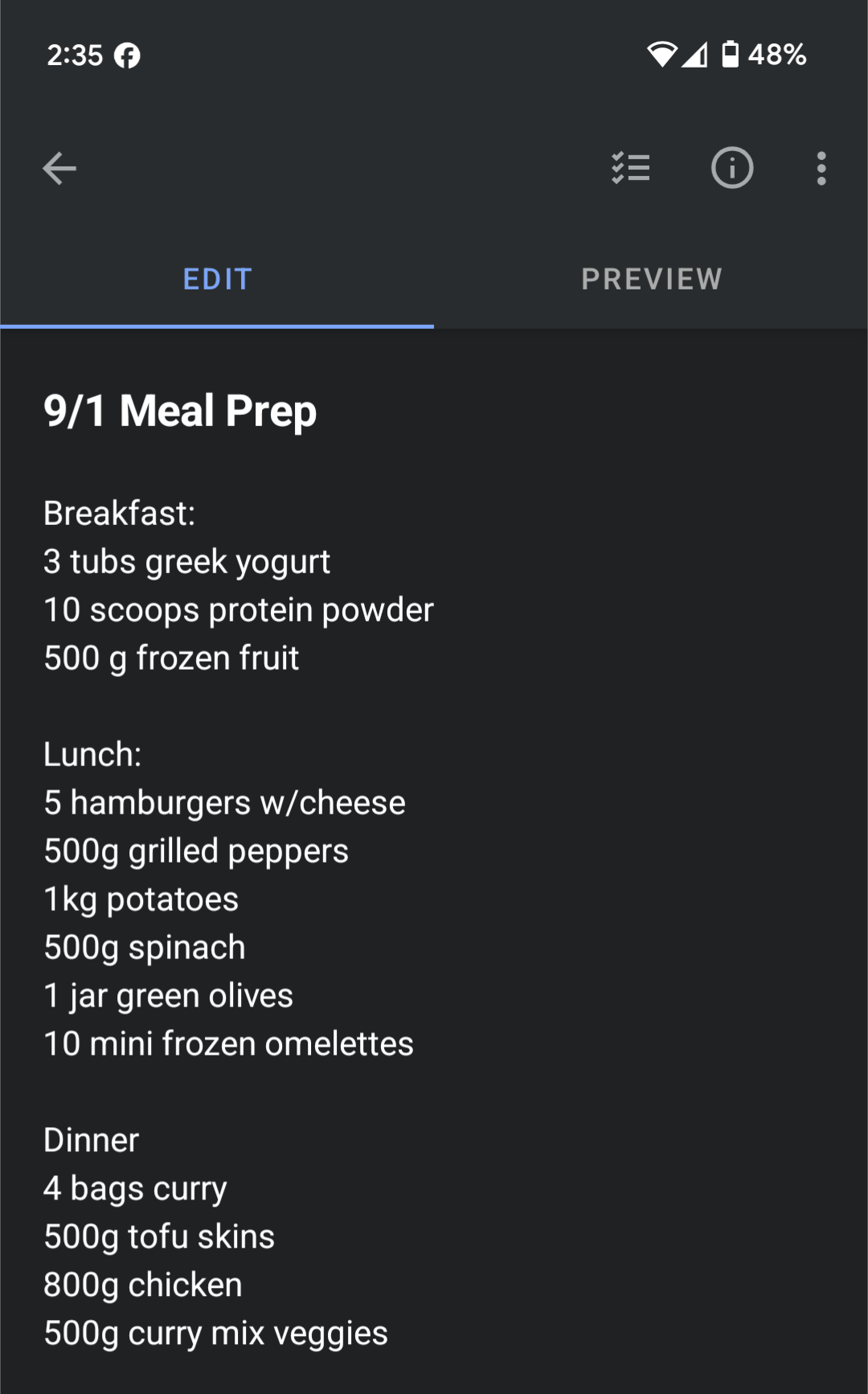868x1394 pixels.
Task: Show note info details
Action: pyautogui.click(x=731, y=169)
